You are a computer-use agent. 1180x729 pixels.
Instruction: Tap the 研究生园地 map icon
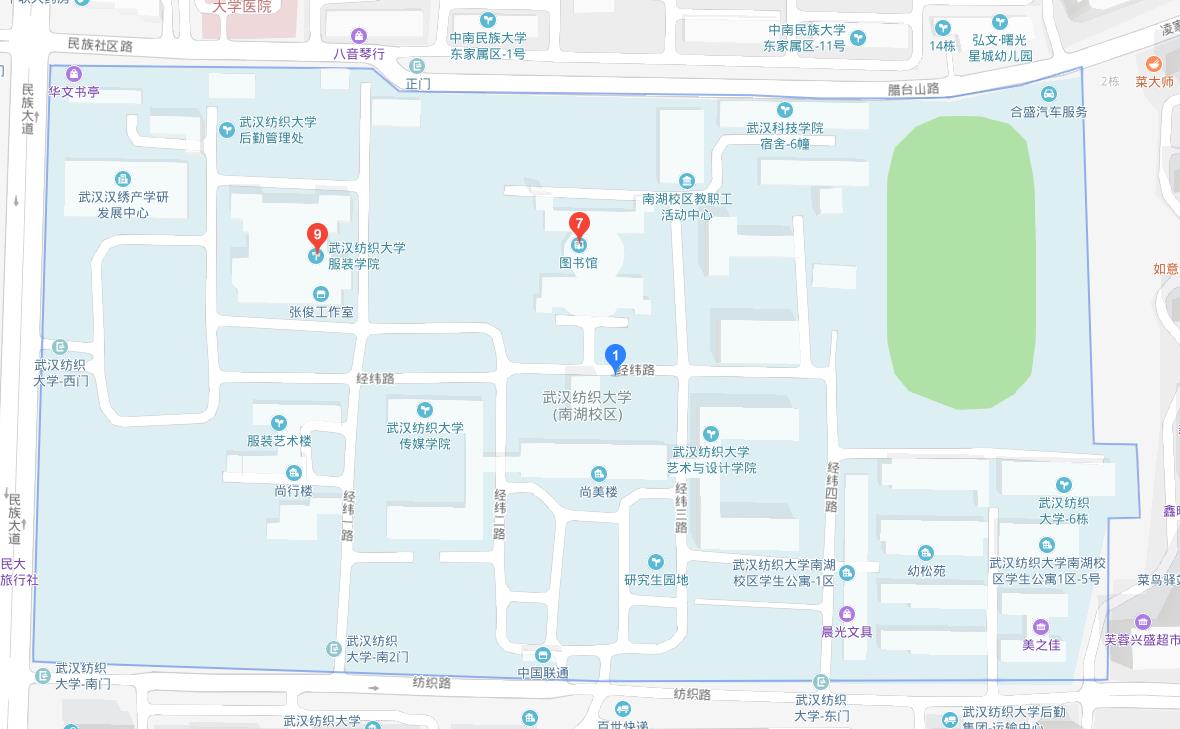656,562
